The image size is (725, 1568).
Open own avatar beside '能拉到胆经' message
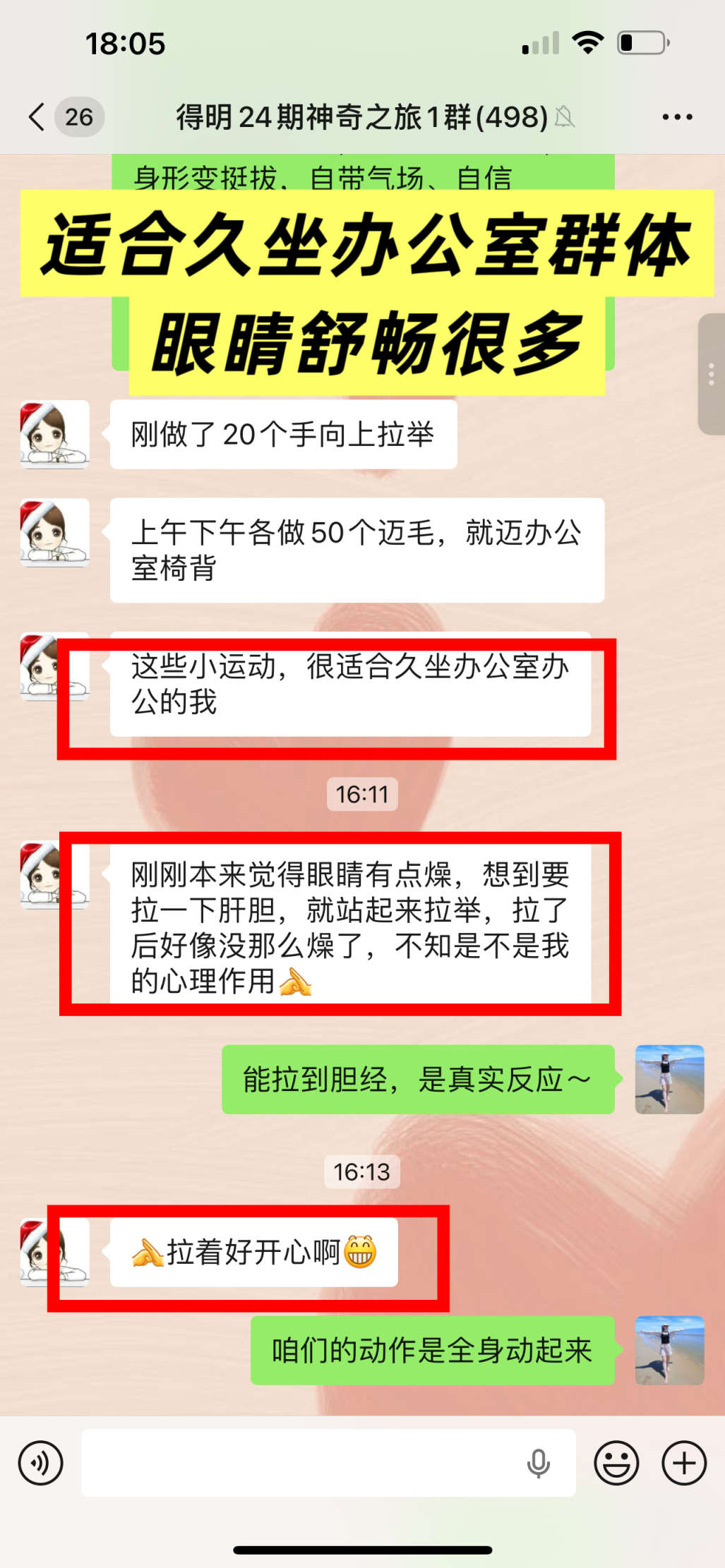pyautogui.click(x=669, y=1079)
